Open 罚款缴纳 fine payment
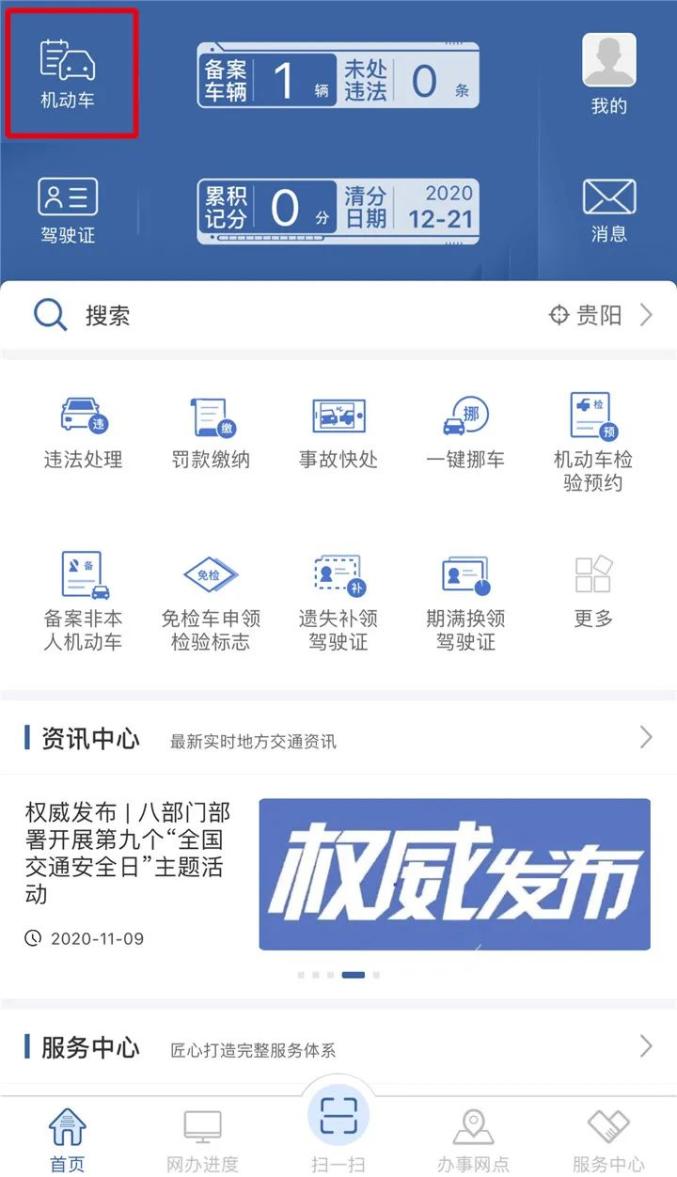 [x=211, y=432]
